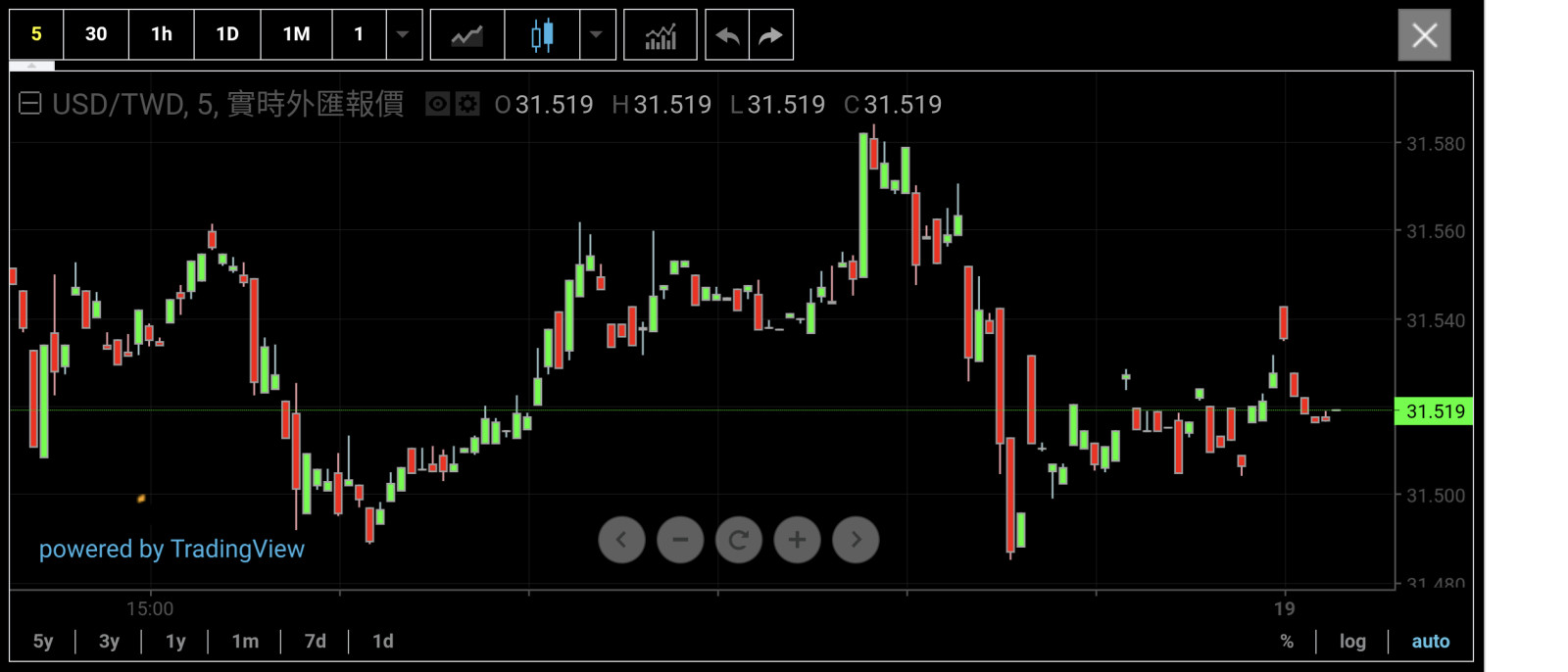Redo the chart action
Image resolution: width=1568 pixels, height=672 pixels.
pos(771,35)
